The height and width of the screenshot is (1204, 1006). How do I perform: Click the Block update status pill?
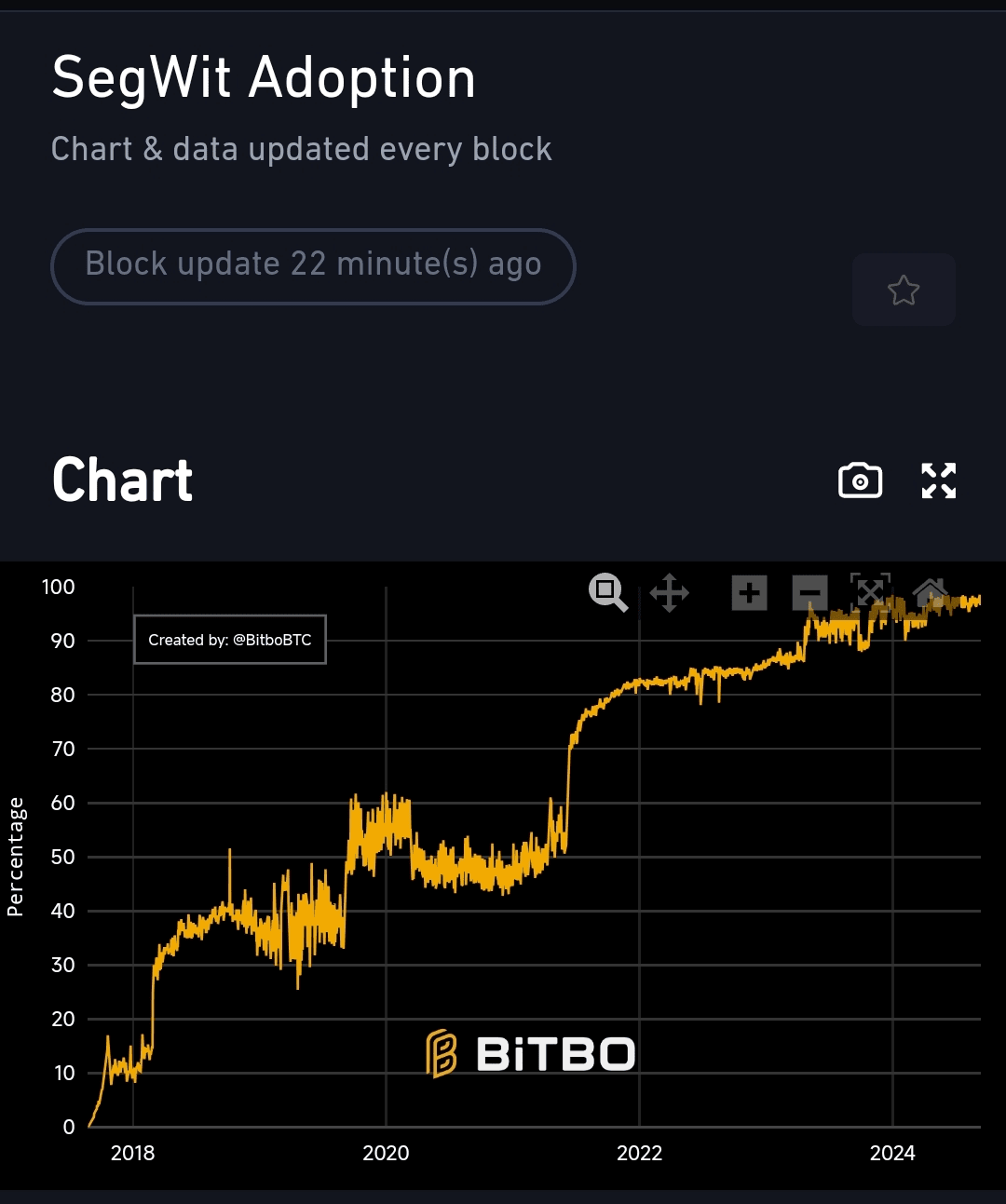(313, 265)
